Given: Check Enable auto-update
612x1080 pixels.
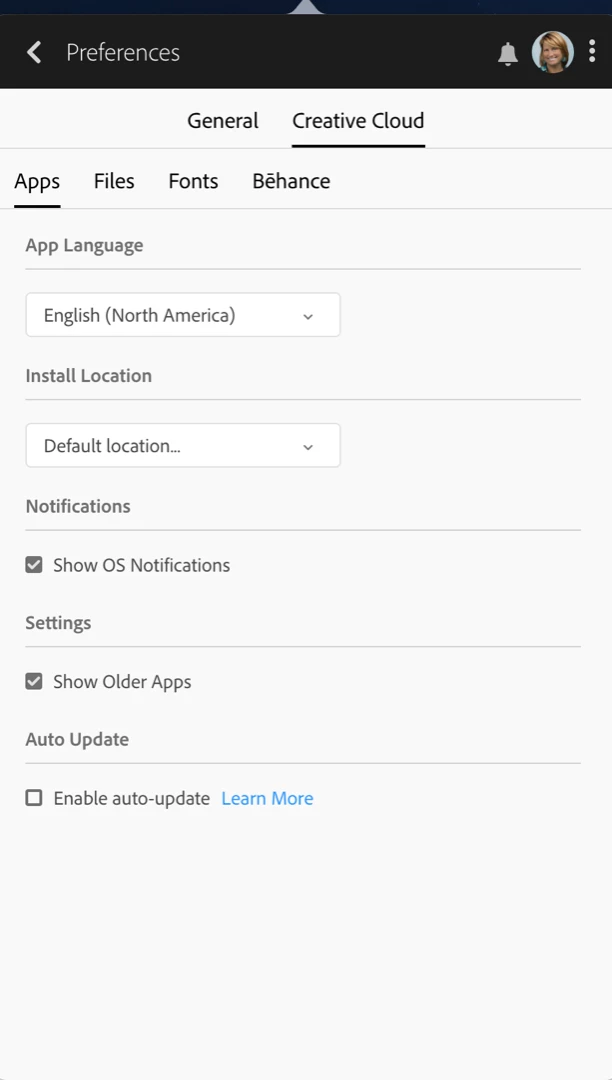Looking at the screenshot, I should coord(34,798).
